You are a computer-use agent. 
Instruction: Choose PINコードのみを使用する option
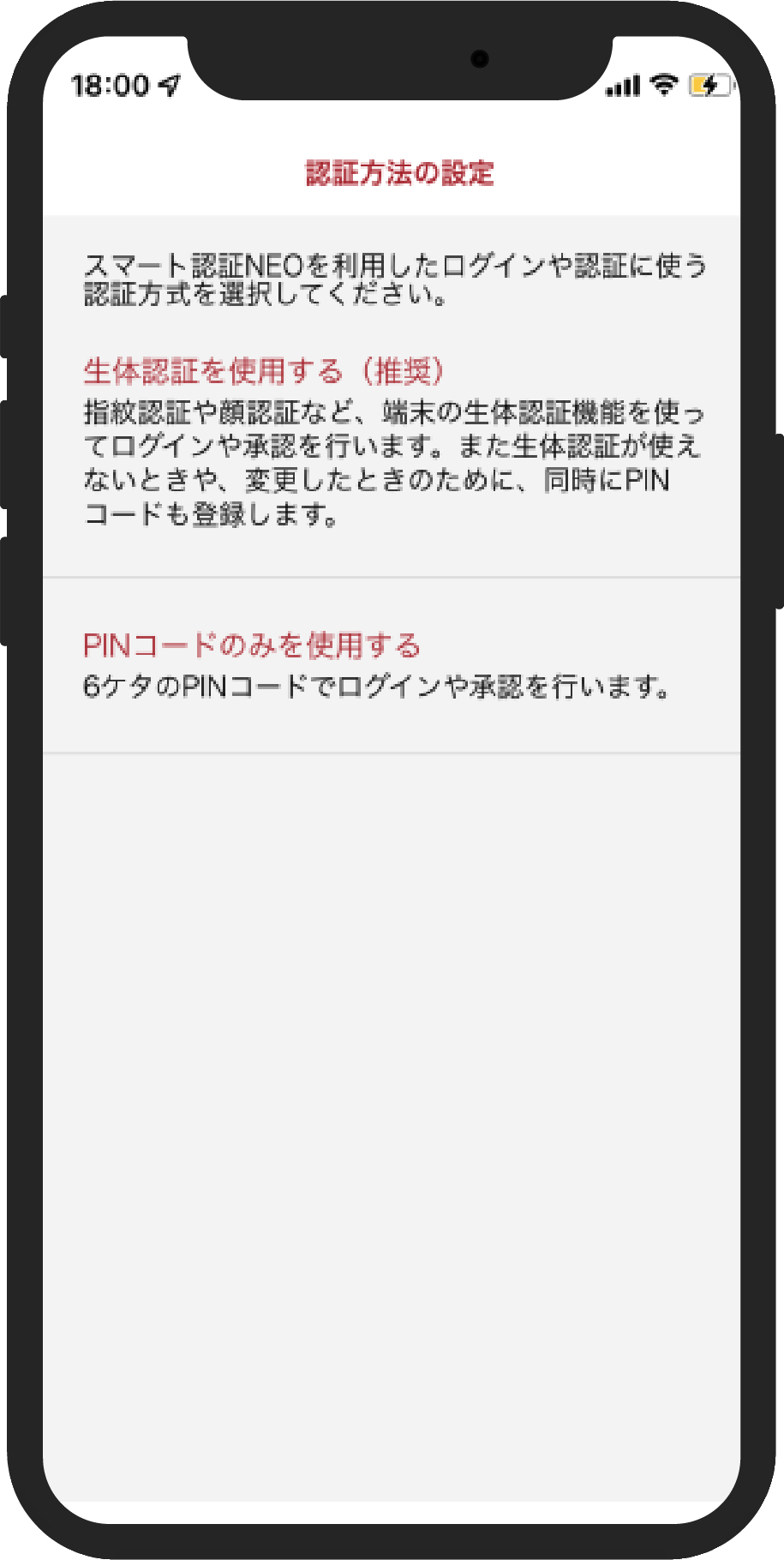click(392, 666)
